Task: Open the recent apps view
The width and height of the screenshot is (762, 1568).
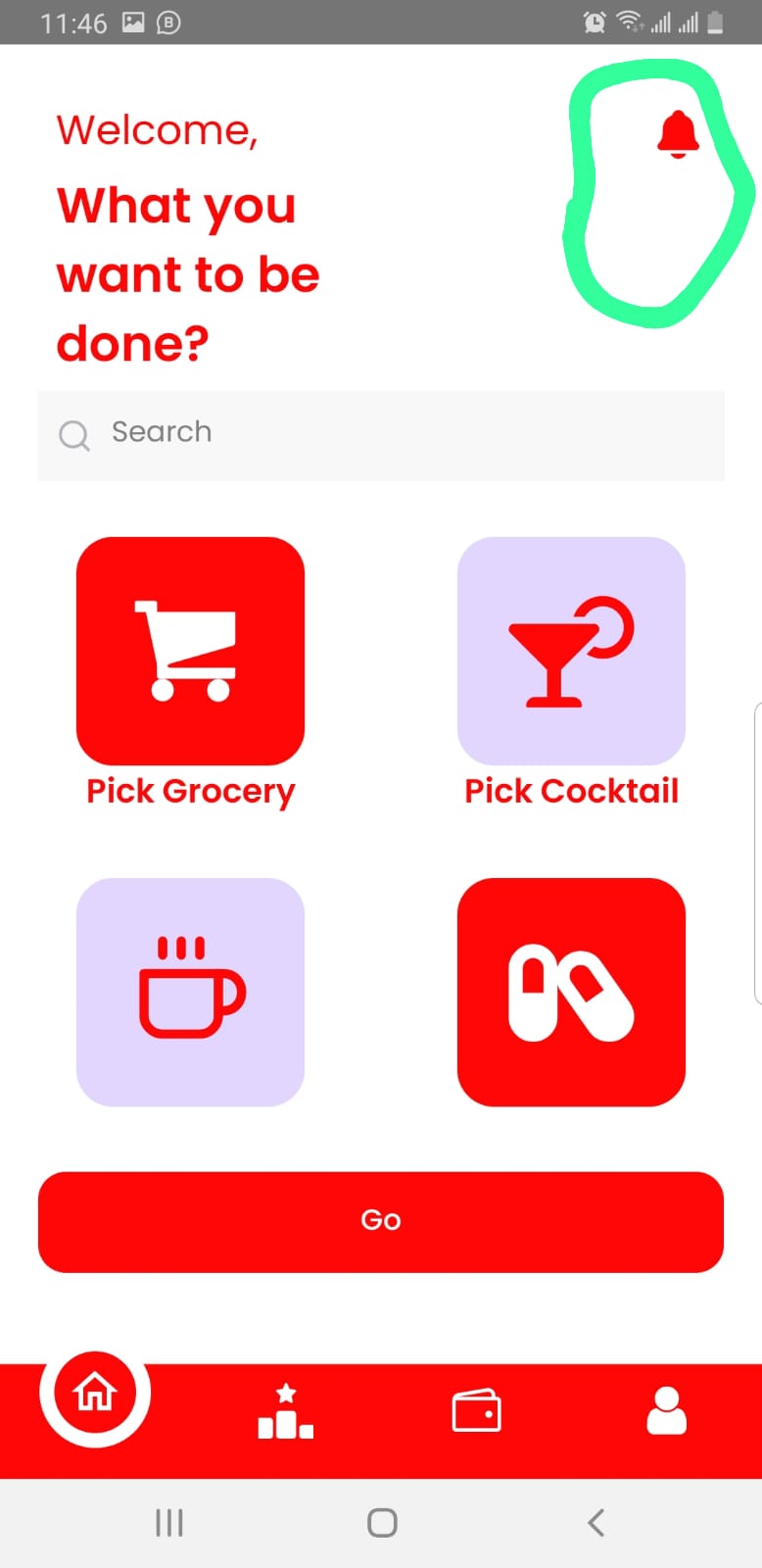Action: tap(169, 1522)
